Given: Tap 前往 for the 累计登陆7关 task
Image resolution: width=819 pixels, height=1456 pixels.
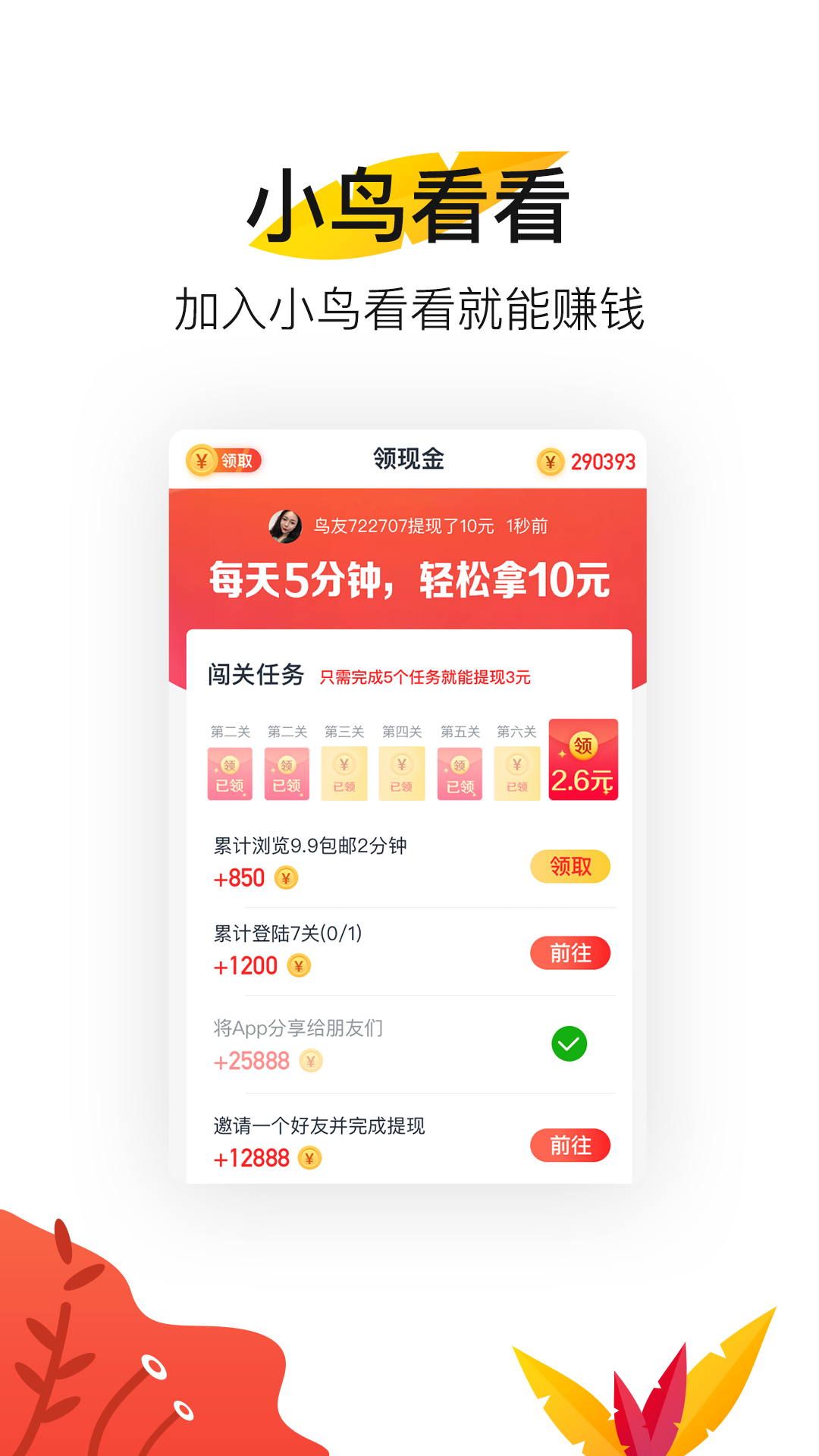Looking at the screenshot, I should 571,953.
